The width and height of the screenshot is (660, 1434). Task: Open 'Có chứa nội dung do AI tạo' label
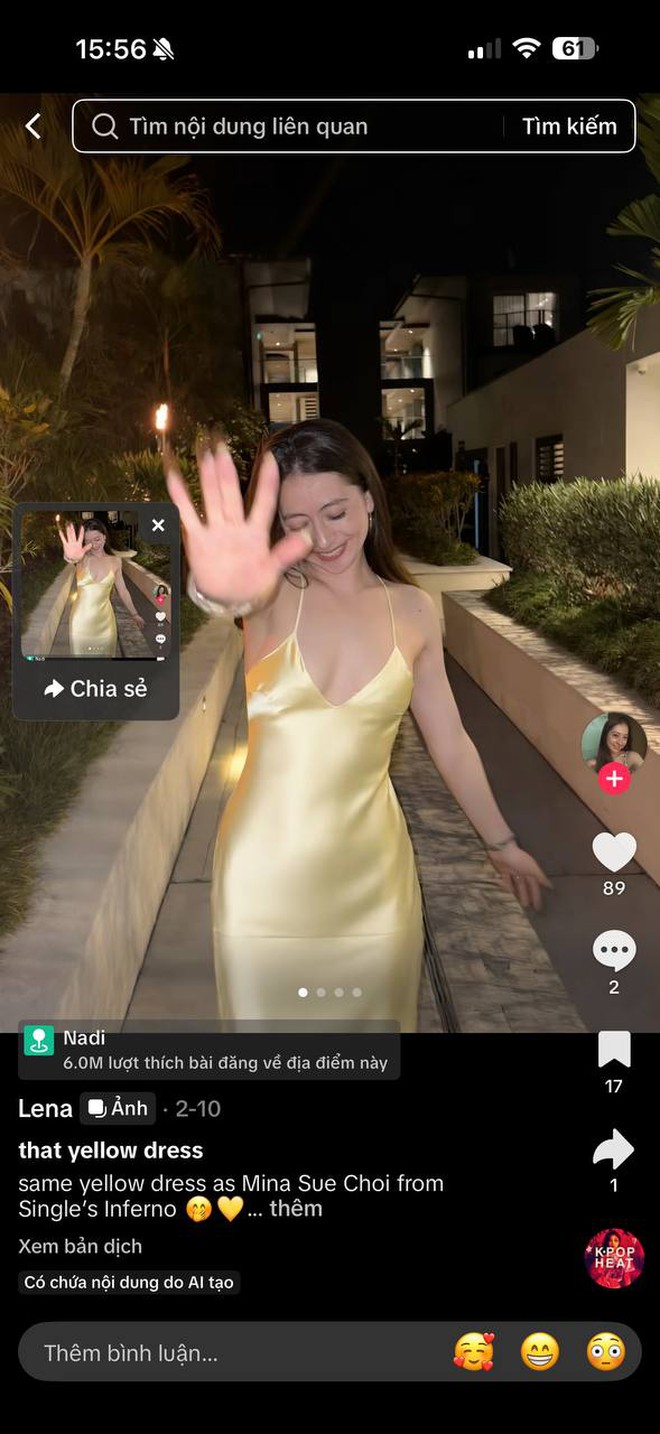129,1282
